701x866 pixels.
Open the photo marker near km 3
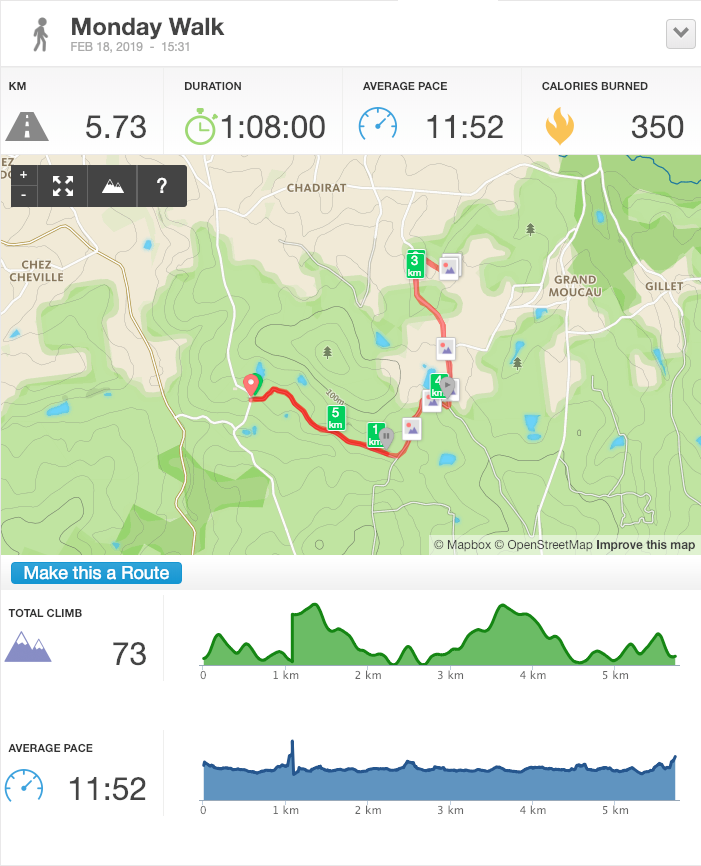click(449, 266)
